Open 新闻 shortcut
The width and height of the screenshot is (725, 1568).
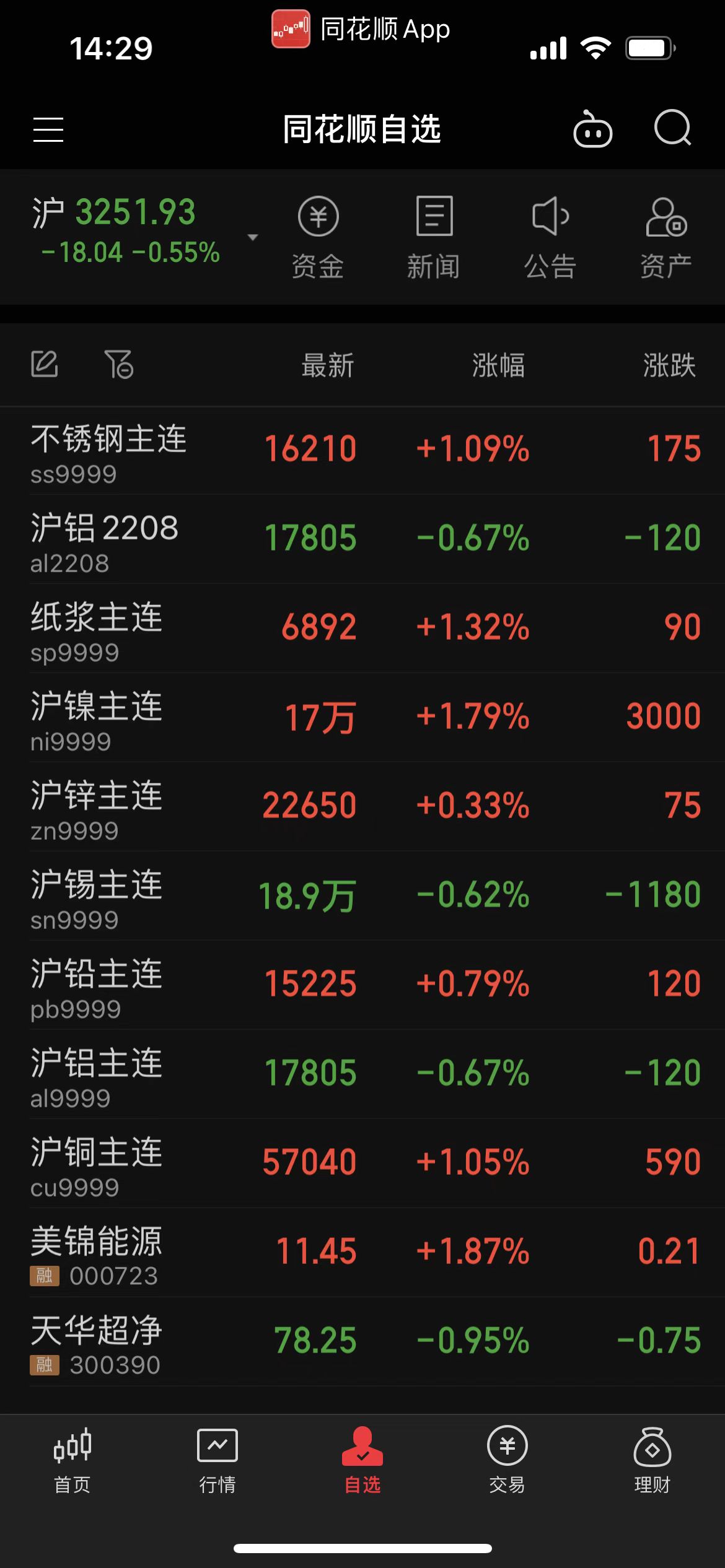click(434, 238)
